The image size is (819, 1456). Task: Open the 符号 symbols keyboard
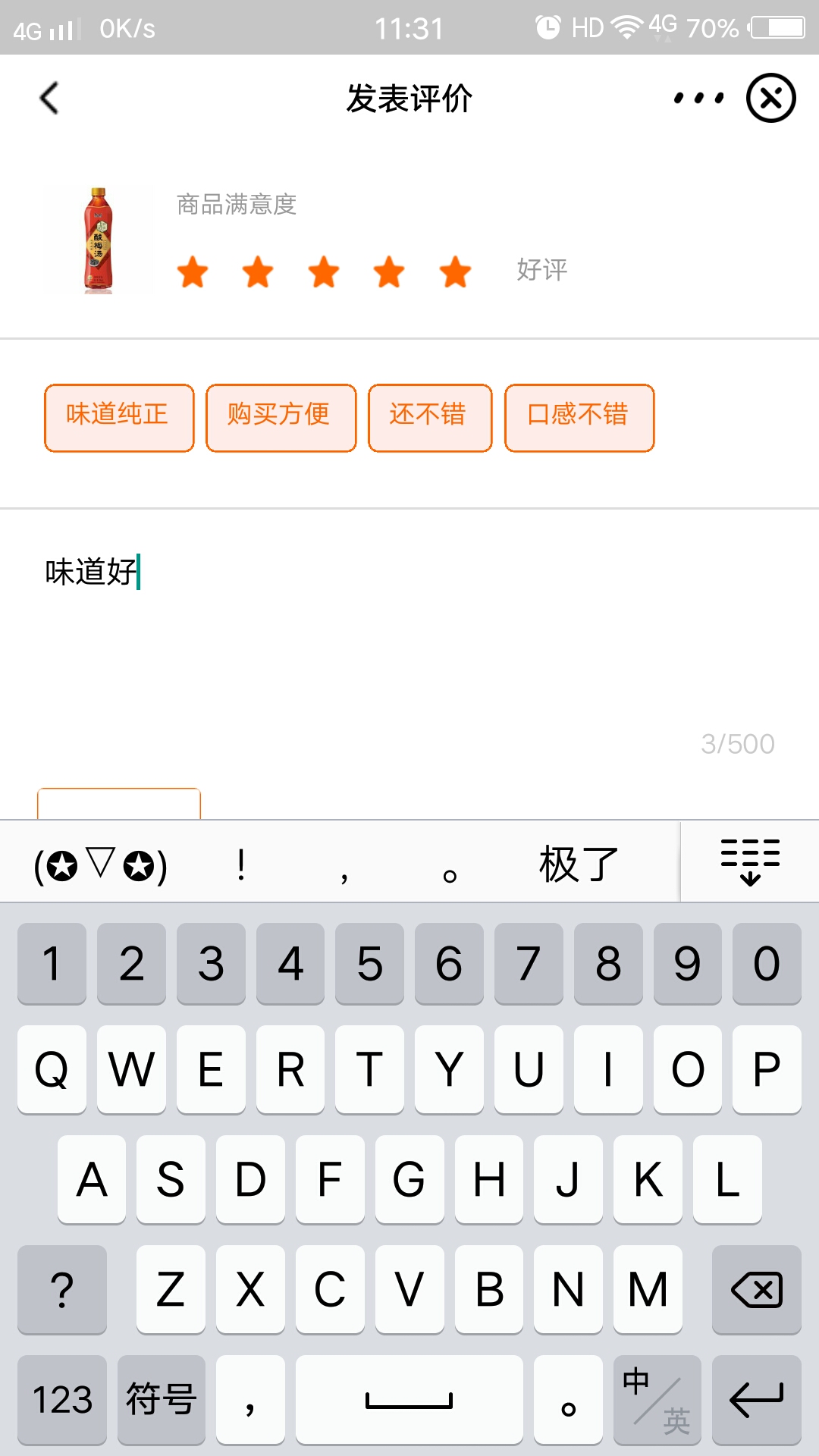[x=162, y=1400]
